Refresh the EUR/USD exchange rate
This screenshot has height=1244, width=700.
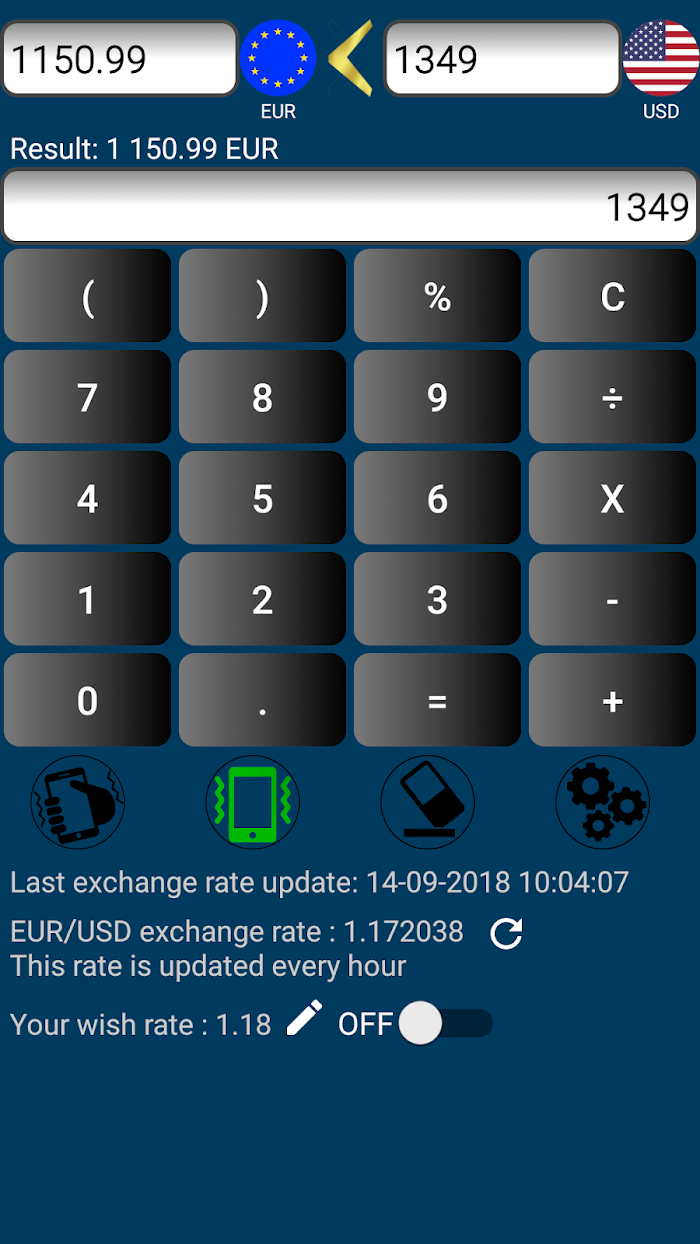pos(506,933)
